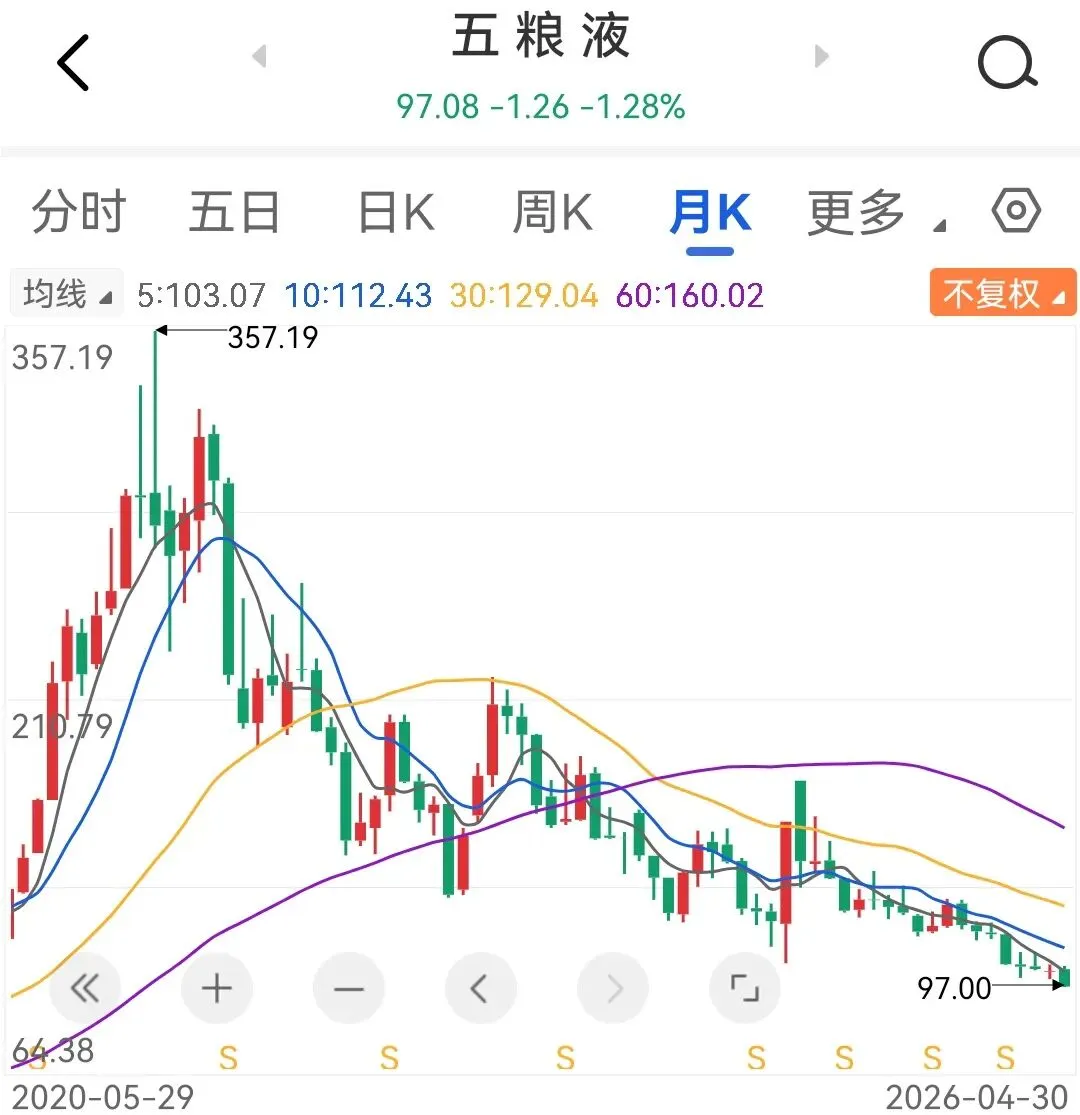This screenshot has width=1080, height=1115.
Task: Select the 日K chart tab
Action: pos(396,211)
